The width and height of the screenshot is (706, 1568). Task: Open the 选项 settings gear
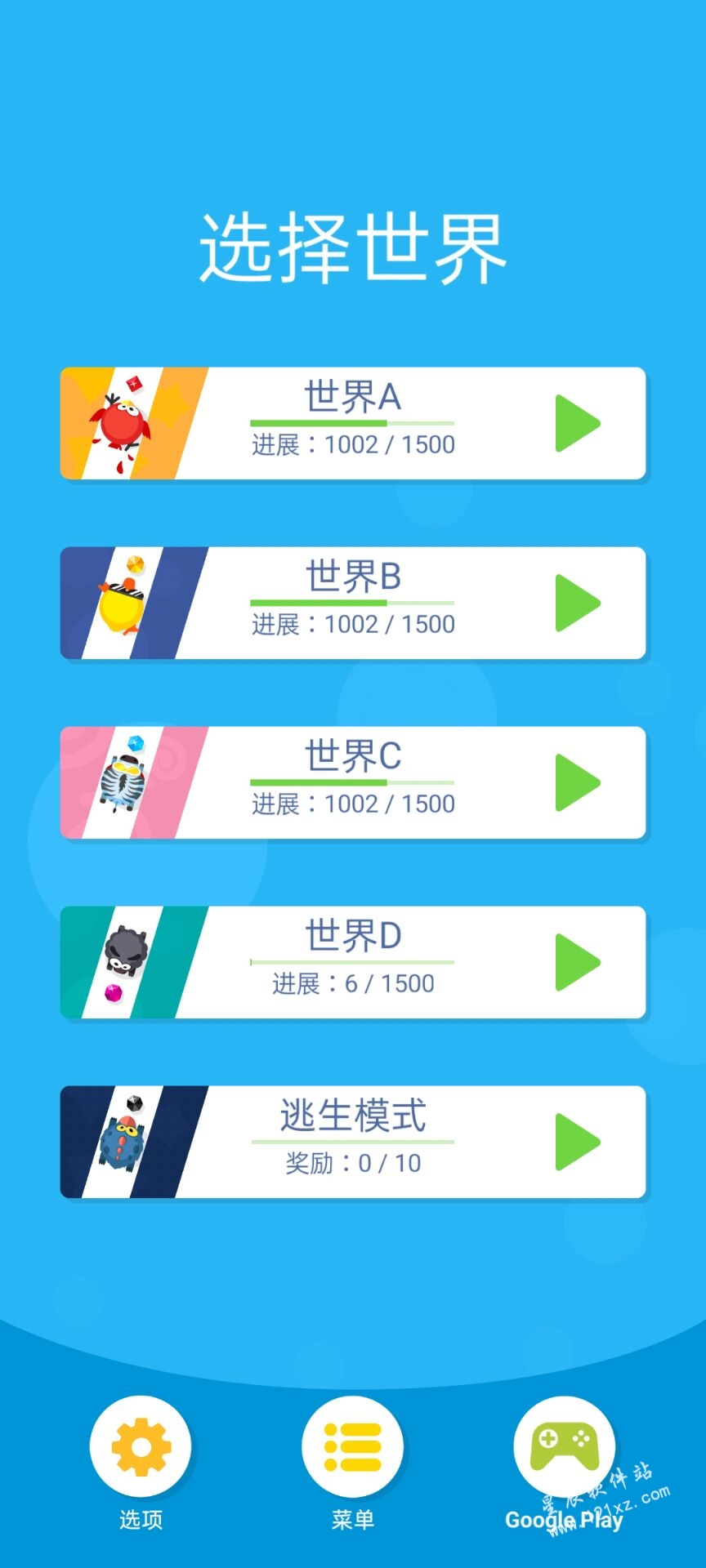coord(141,1447)
